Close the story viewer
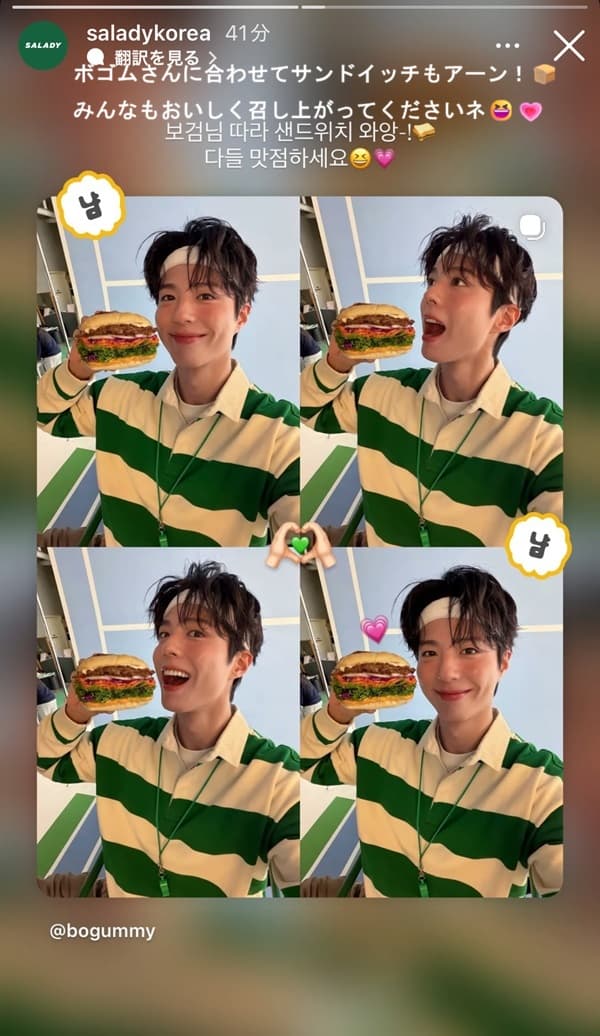 tap(569, 45)
